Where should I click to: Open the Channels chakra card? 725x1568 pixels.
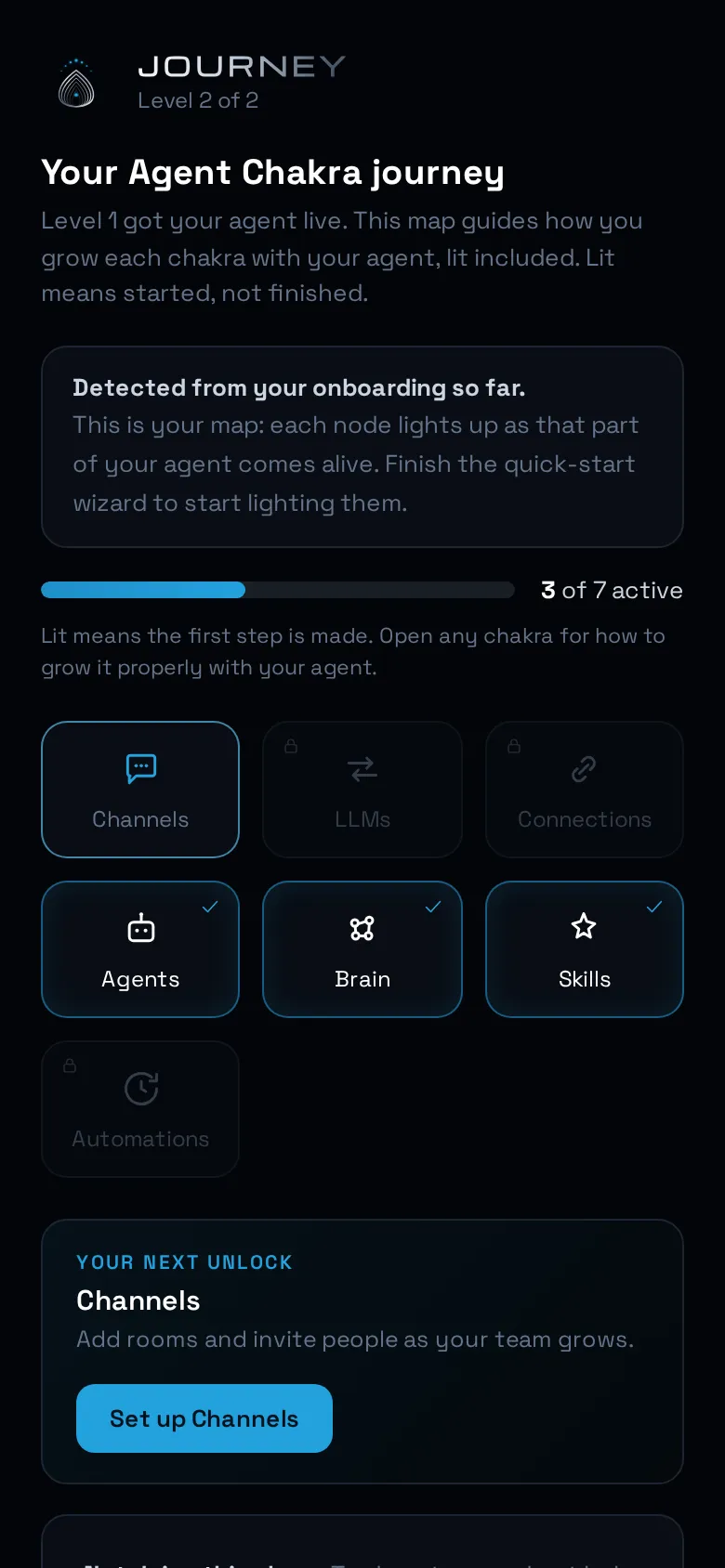(140, 790)
